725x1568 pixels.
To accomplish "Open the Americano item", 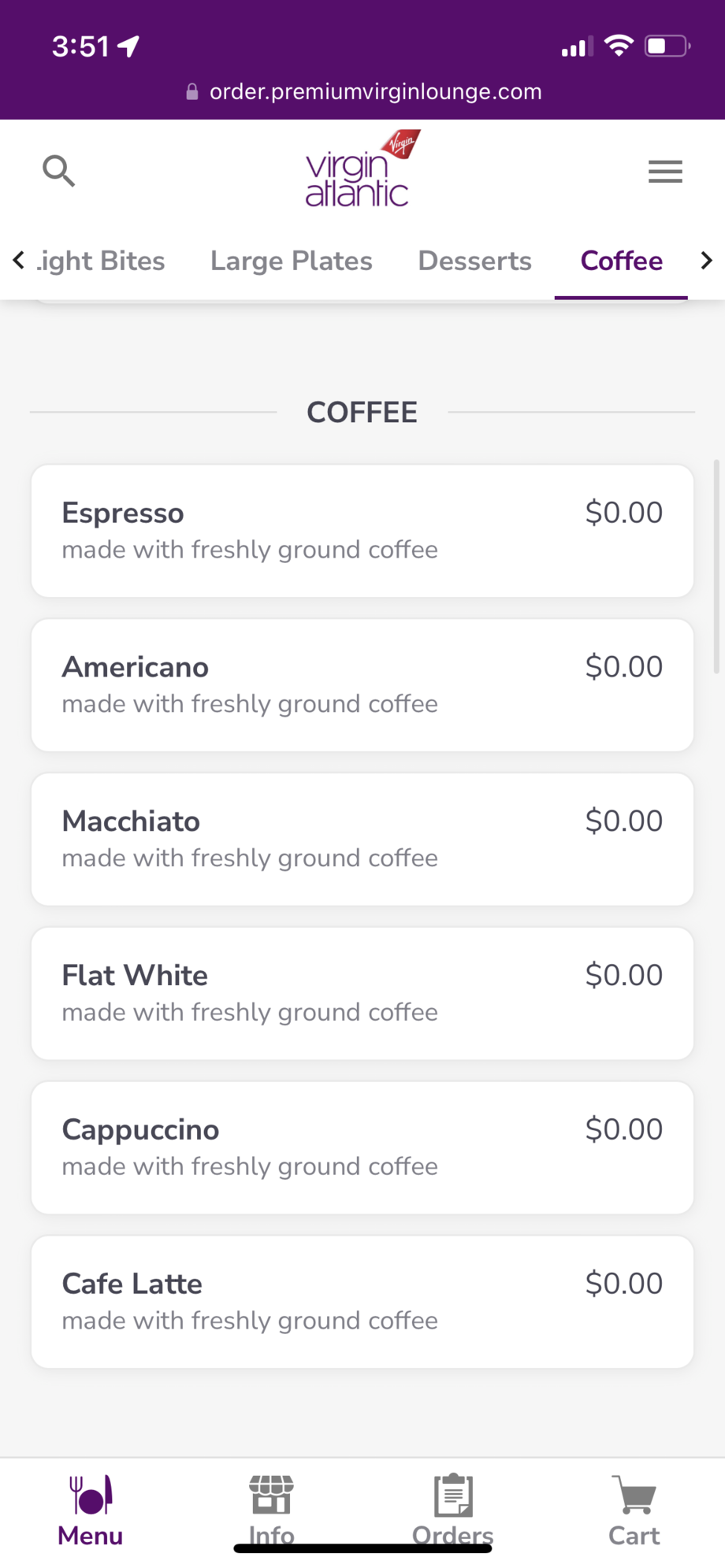I will coord(362,684).
